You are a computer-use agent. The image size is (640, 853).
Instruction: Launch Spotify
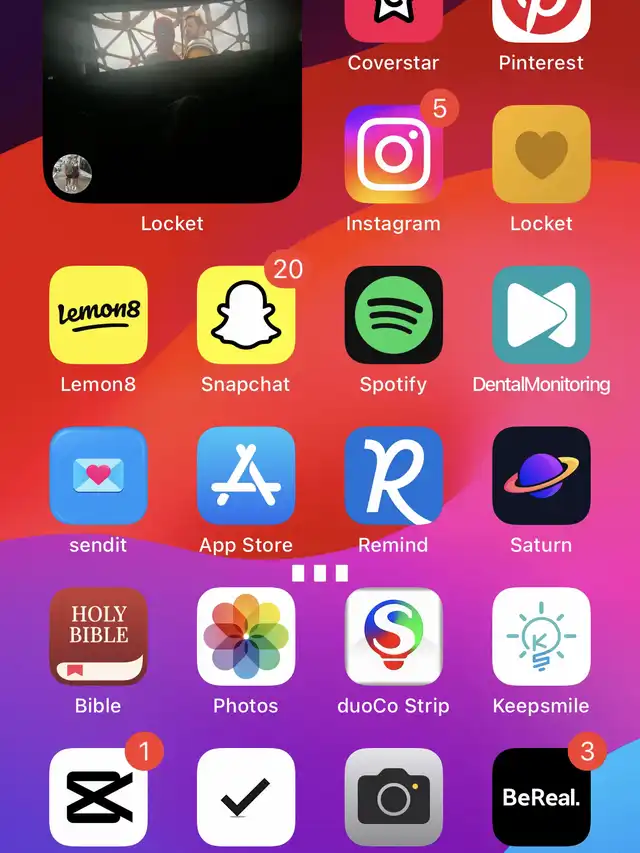pos(393,315)
